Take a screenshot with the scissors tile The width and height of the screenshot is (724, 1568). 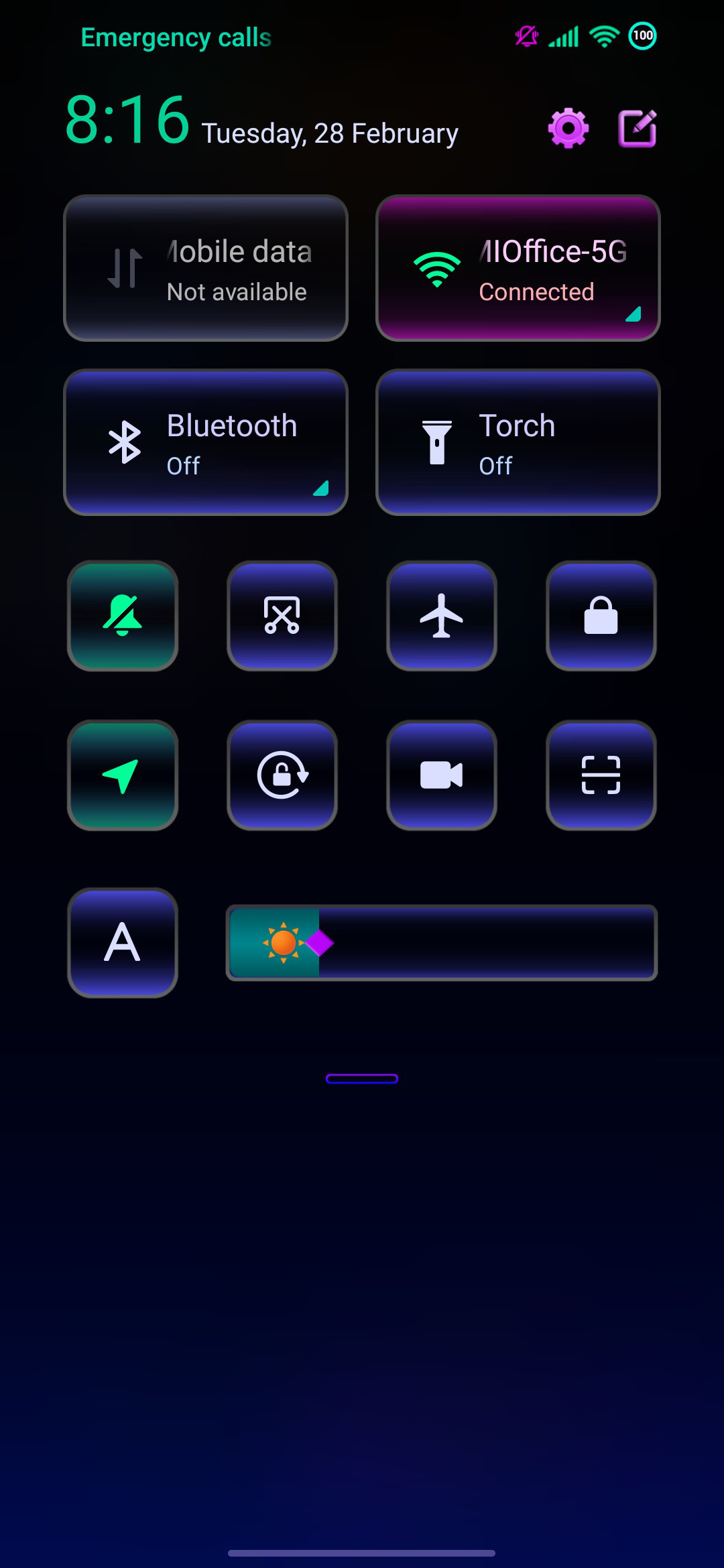point(282,616)
